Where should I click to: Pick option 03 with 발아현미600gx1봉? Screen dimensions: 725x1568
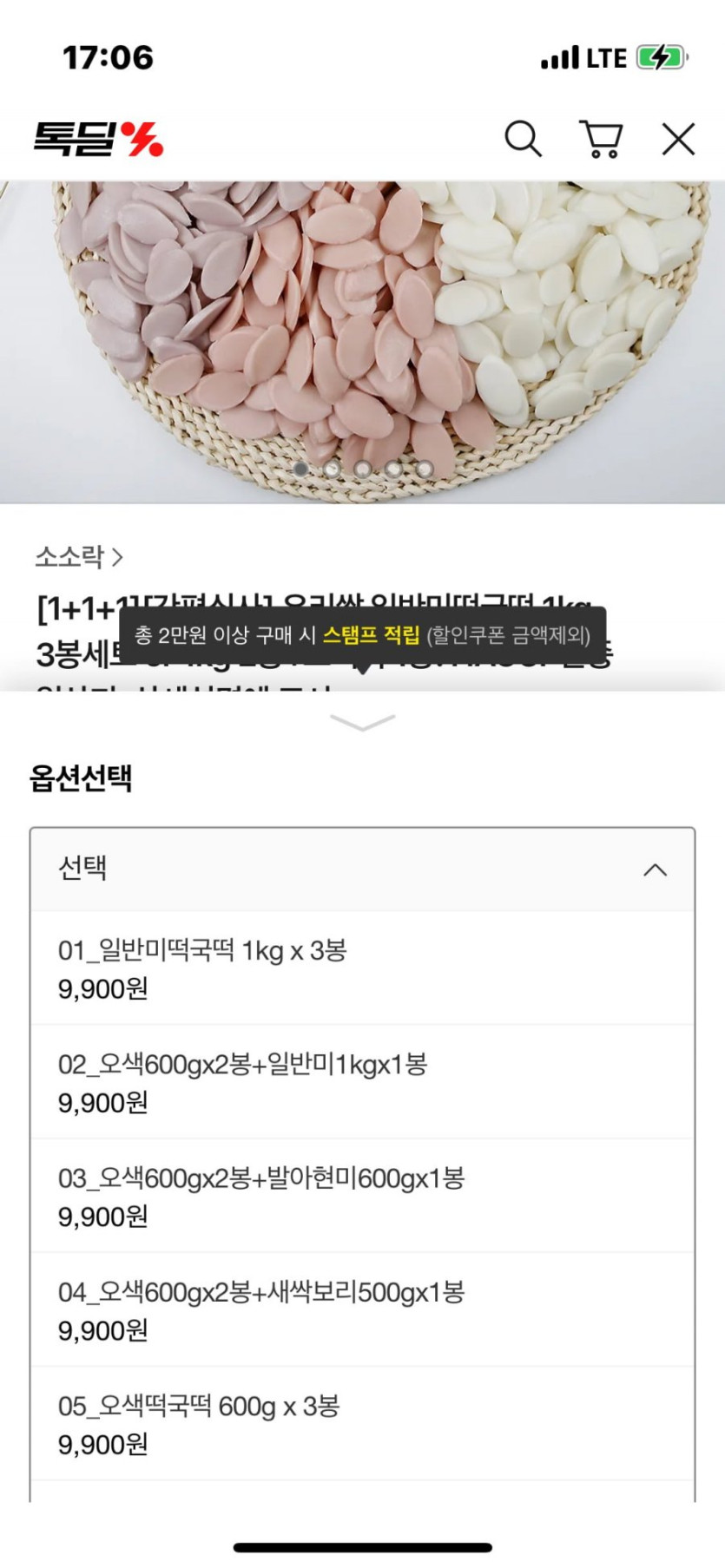point(362,1196)
